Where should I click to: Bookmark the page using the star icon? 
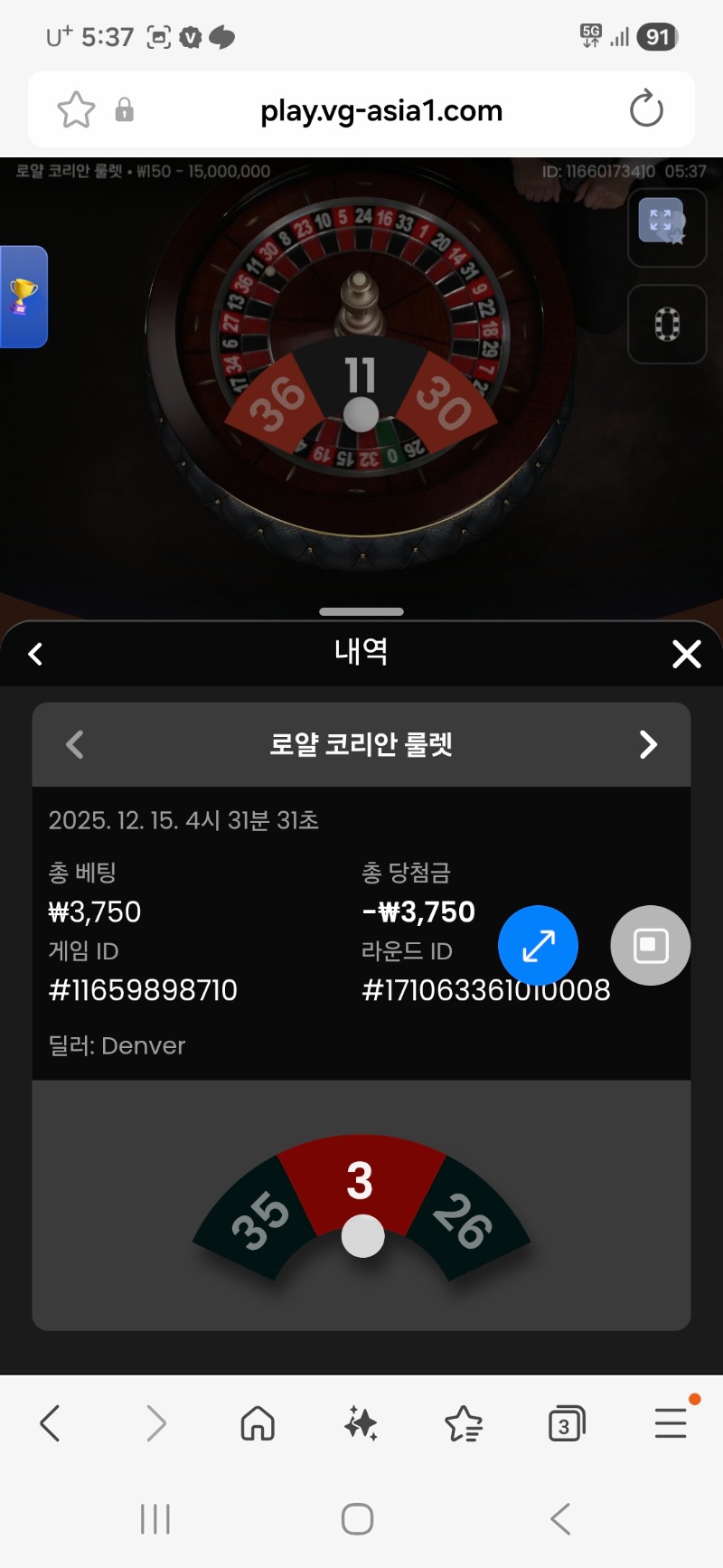(x=76, y=109)
